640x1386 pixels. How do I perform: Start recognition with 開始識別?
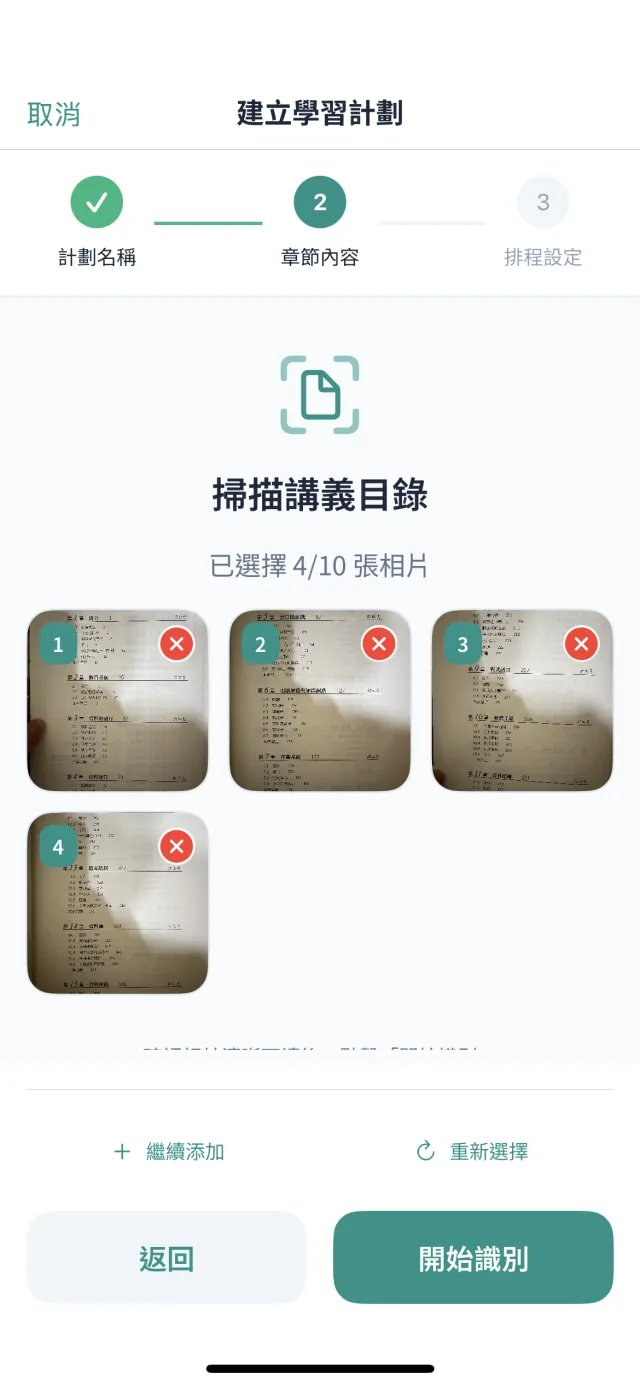(473, 1258)
